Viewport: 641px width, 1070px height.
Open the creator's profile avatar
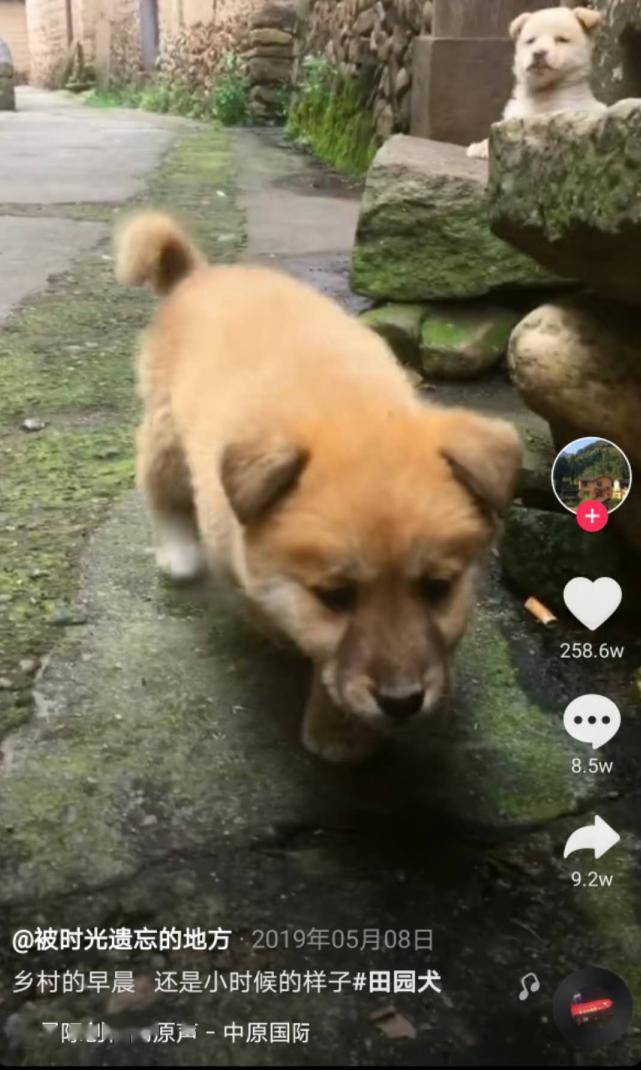pyautogui.click(x=591, y=476)
